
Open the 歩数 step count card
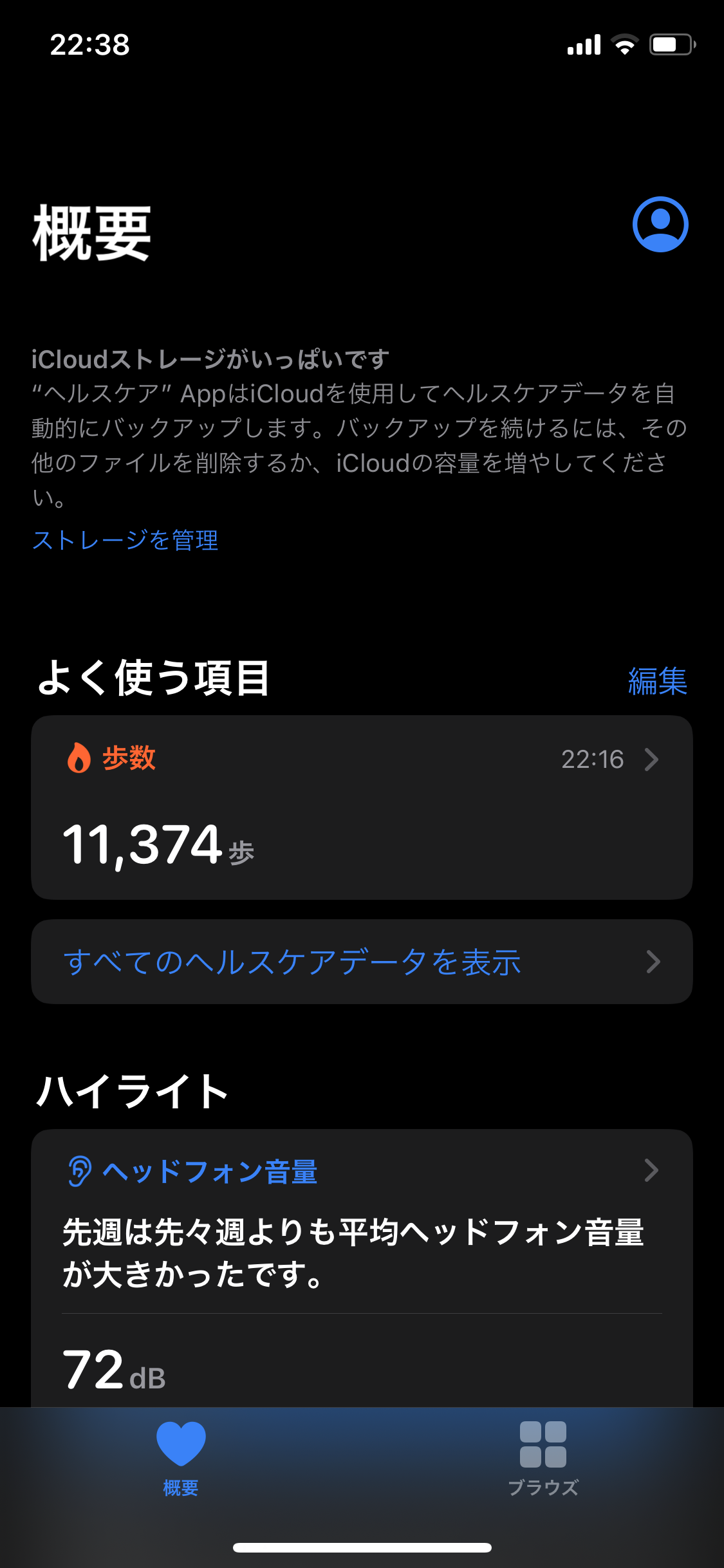pyautogui.click(x=362, y=807)
